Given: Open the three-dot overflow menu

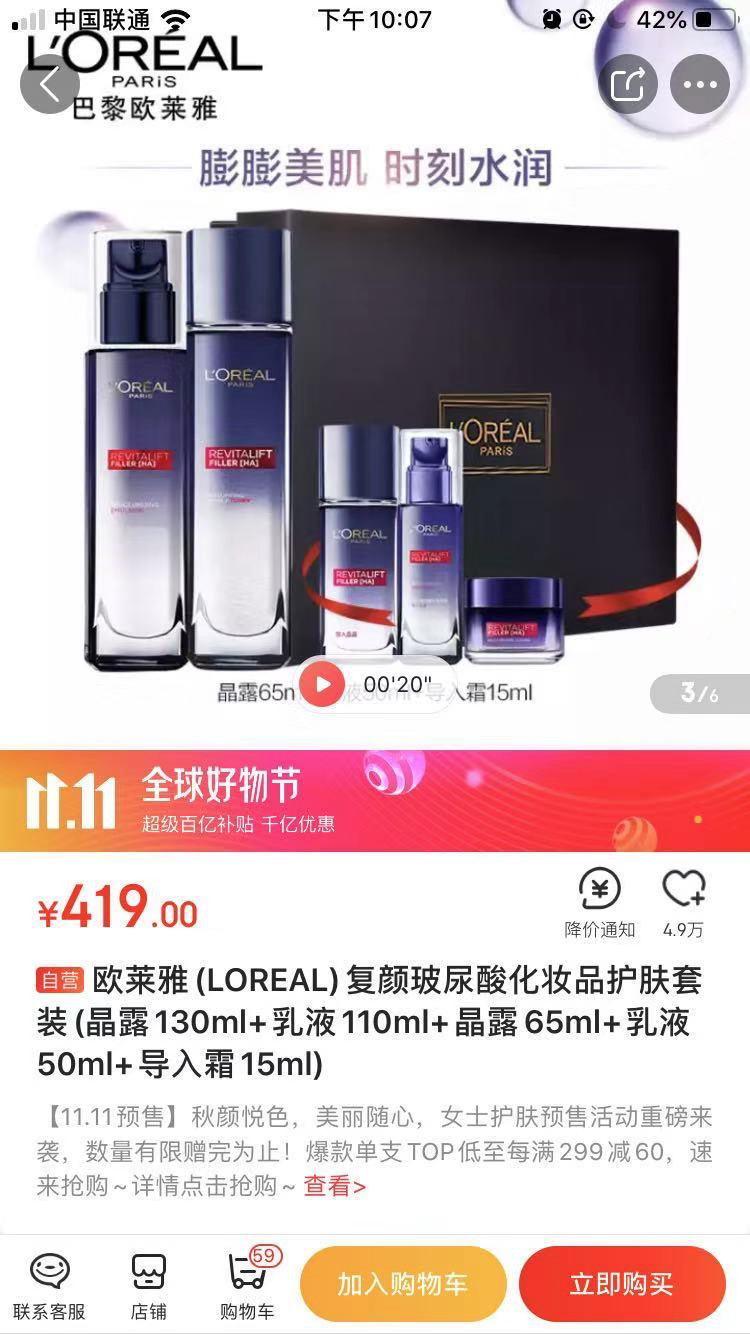Looking at the screenshot, I should coord(700,84).
